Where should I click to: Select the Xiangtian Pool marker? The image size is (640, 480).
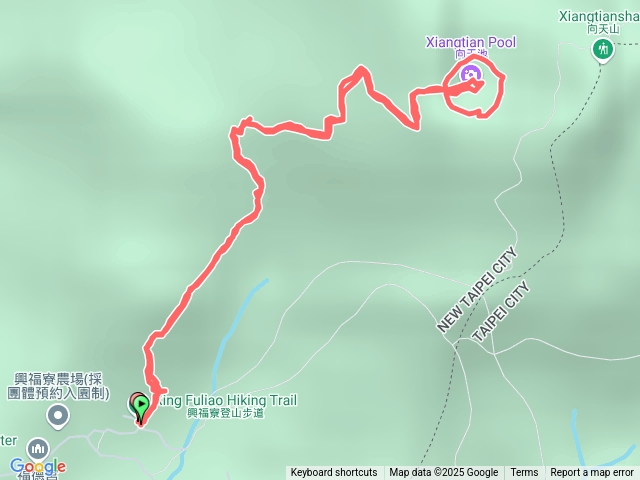click(x=471, y=74)
